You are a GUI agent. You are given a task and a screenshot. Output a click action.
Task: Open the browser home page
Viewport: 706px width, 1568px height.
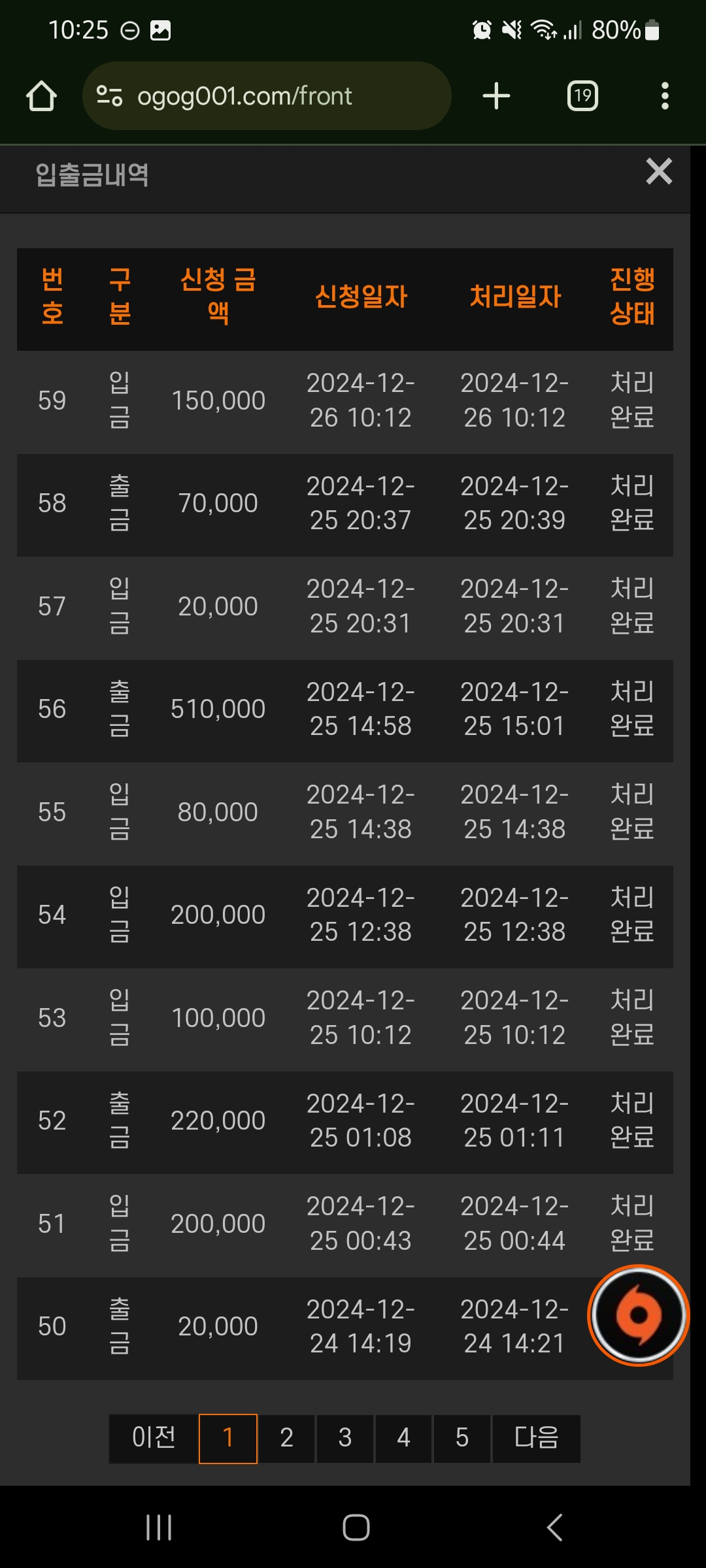(41, 96)
